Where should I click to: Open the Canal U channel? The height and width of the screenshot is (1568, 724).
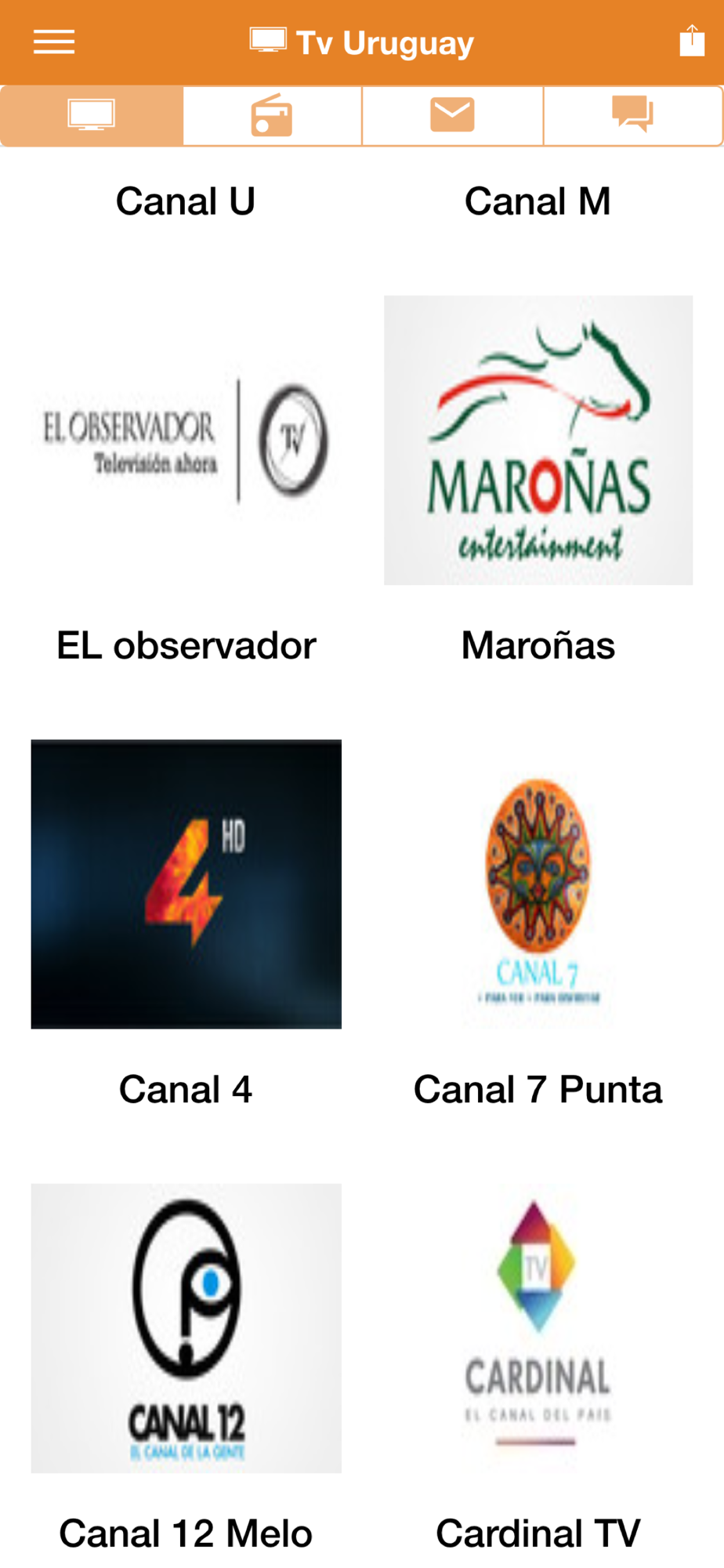pos(186,201)
